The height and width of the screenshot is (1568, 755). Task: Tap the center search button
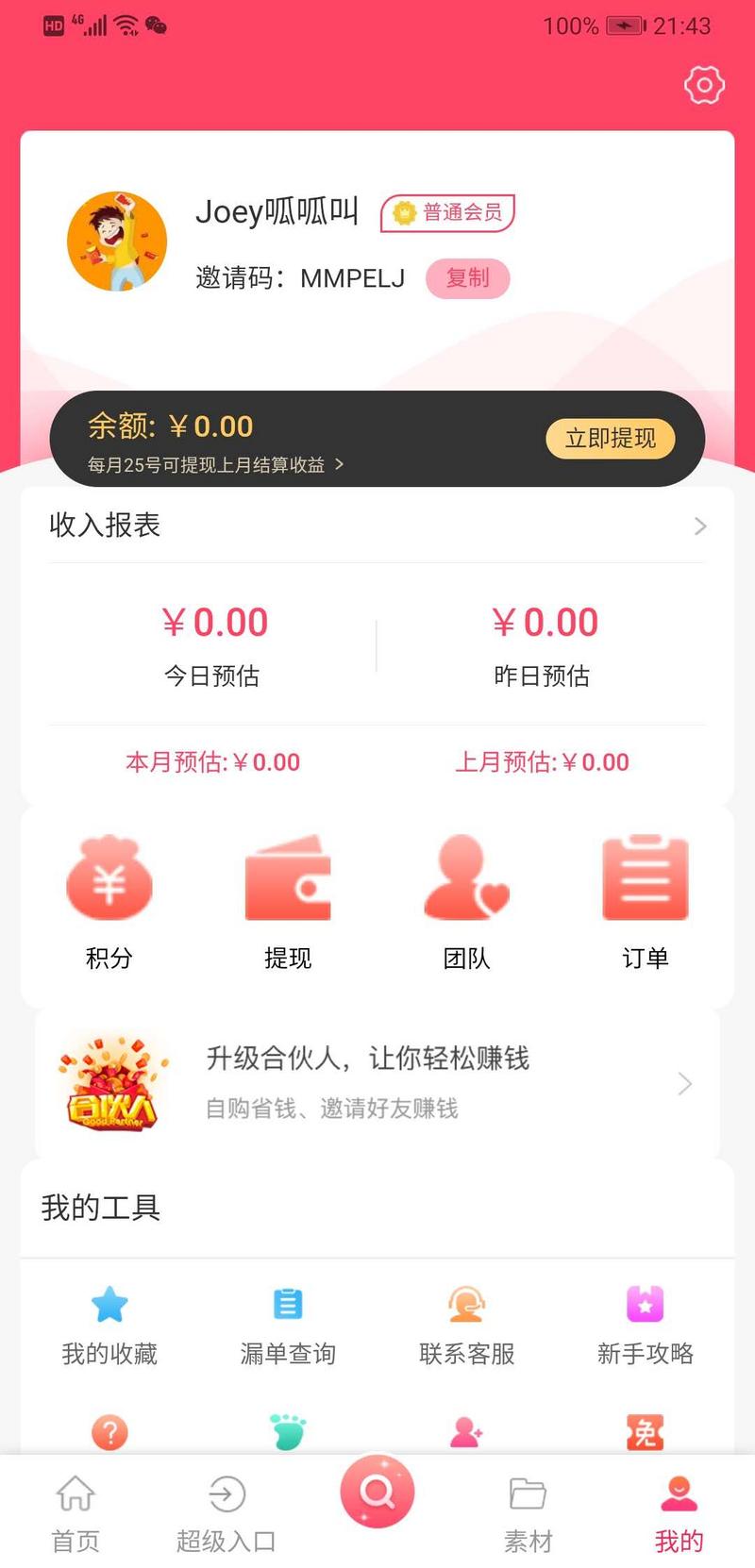377,1492
